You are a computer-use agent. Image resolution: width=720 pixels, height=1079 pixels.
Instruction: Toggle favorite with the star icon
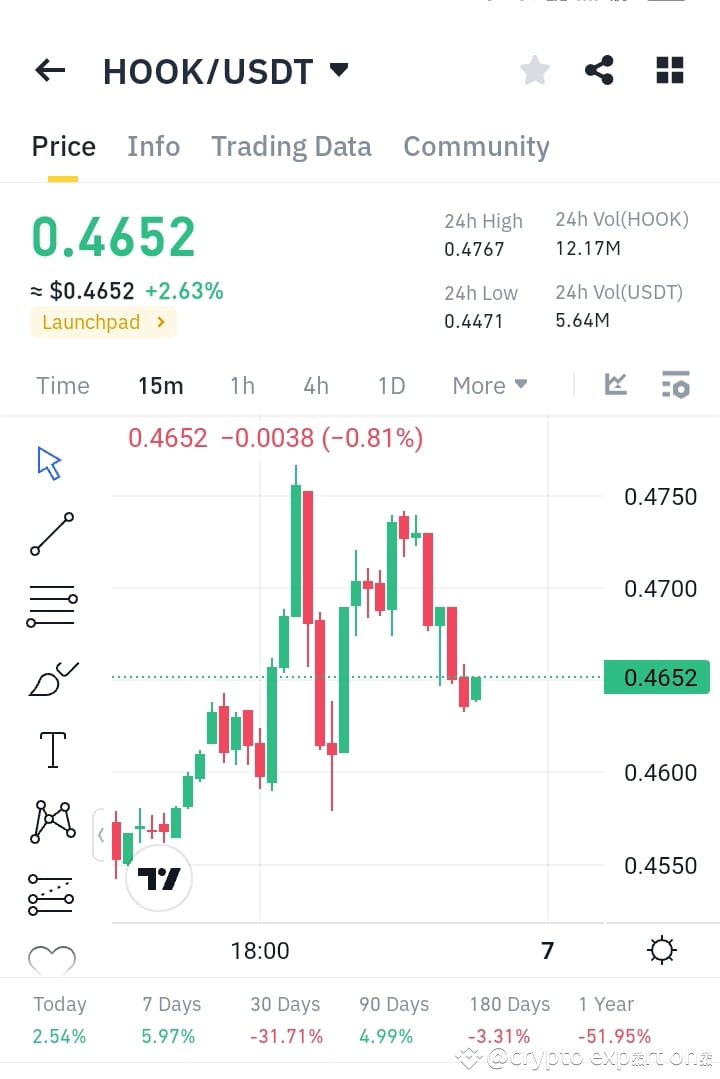point(534,70)
